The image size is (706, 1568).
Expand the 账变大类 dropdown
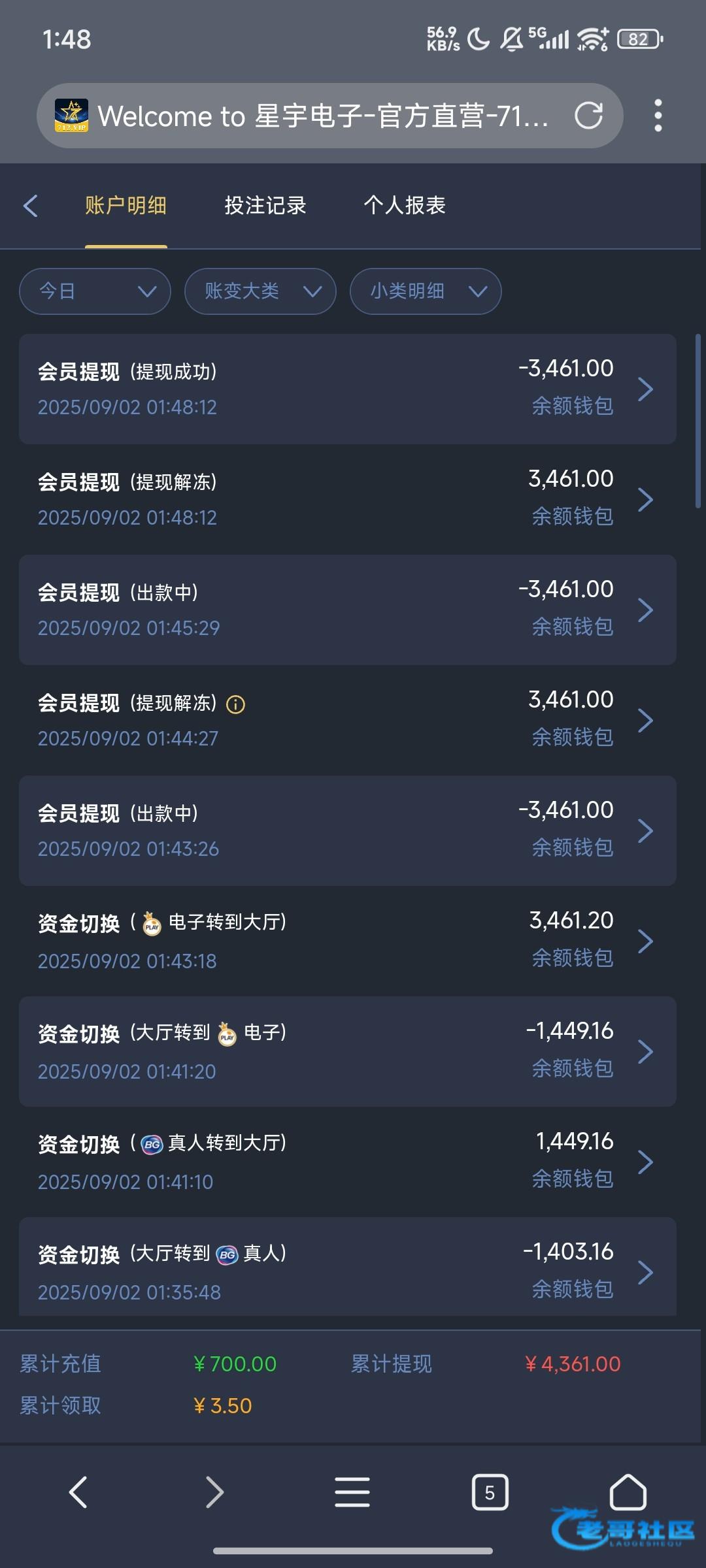pos(260,291)
